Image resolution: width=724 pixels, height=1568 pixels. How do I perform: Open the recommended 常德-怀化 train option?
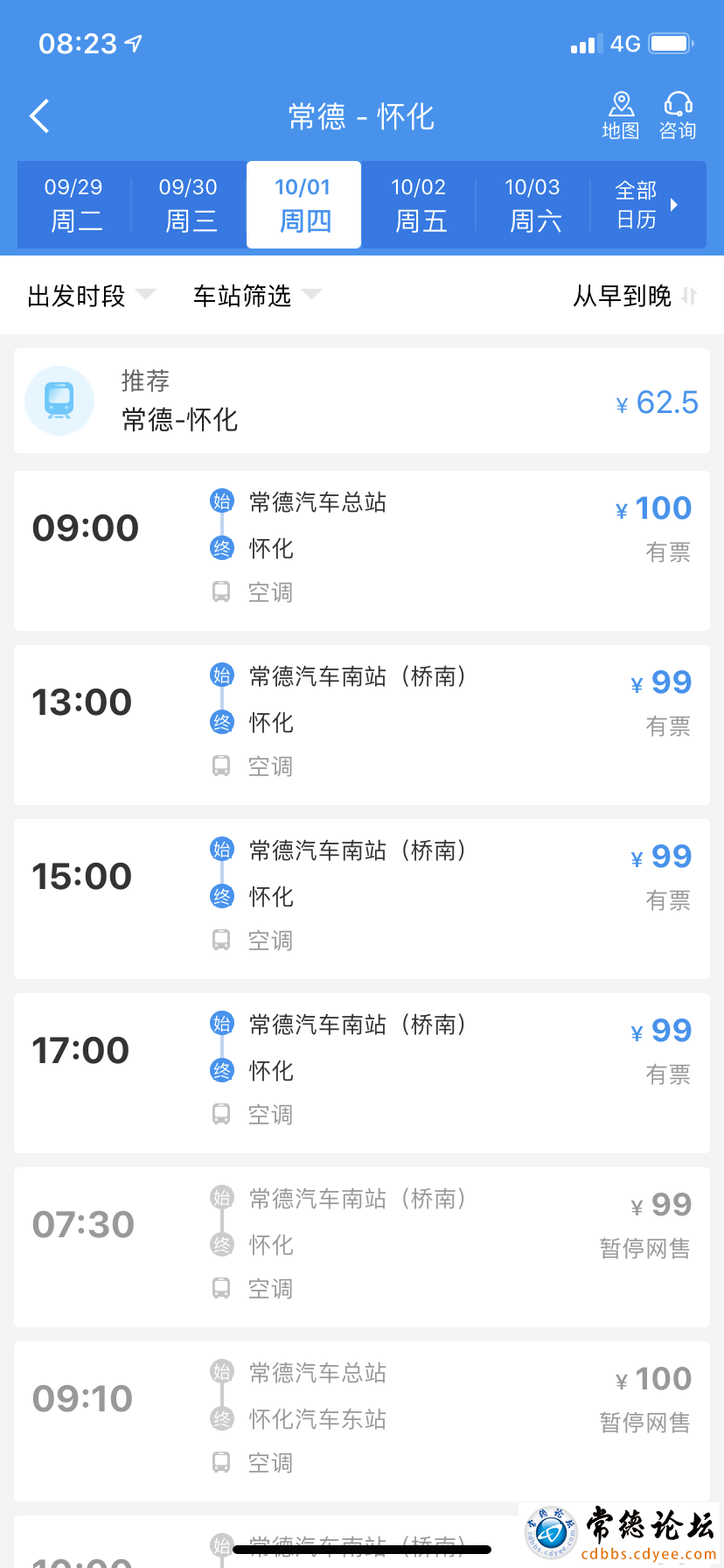click(362, 401)
